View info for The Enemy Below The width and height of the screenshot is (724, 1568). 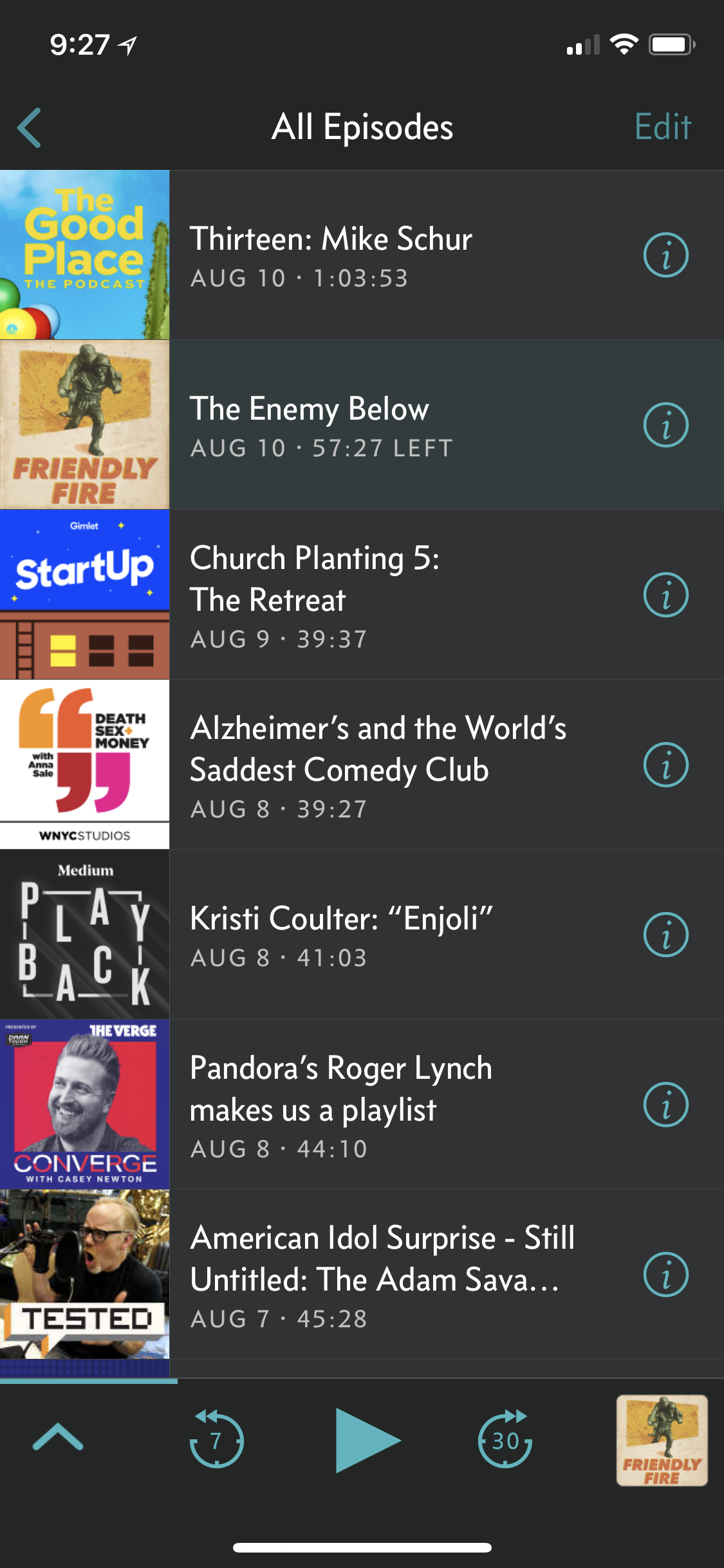coord(665,425)
